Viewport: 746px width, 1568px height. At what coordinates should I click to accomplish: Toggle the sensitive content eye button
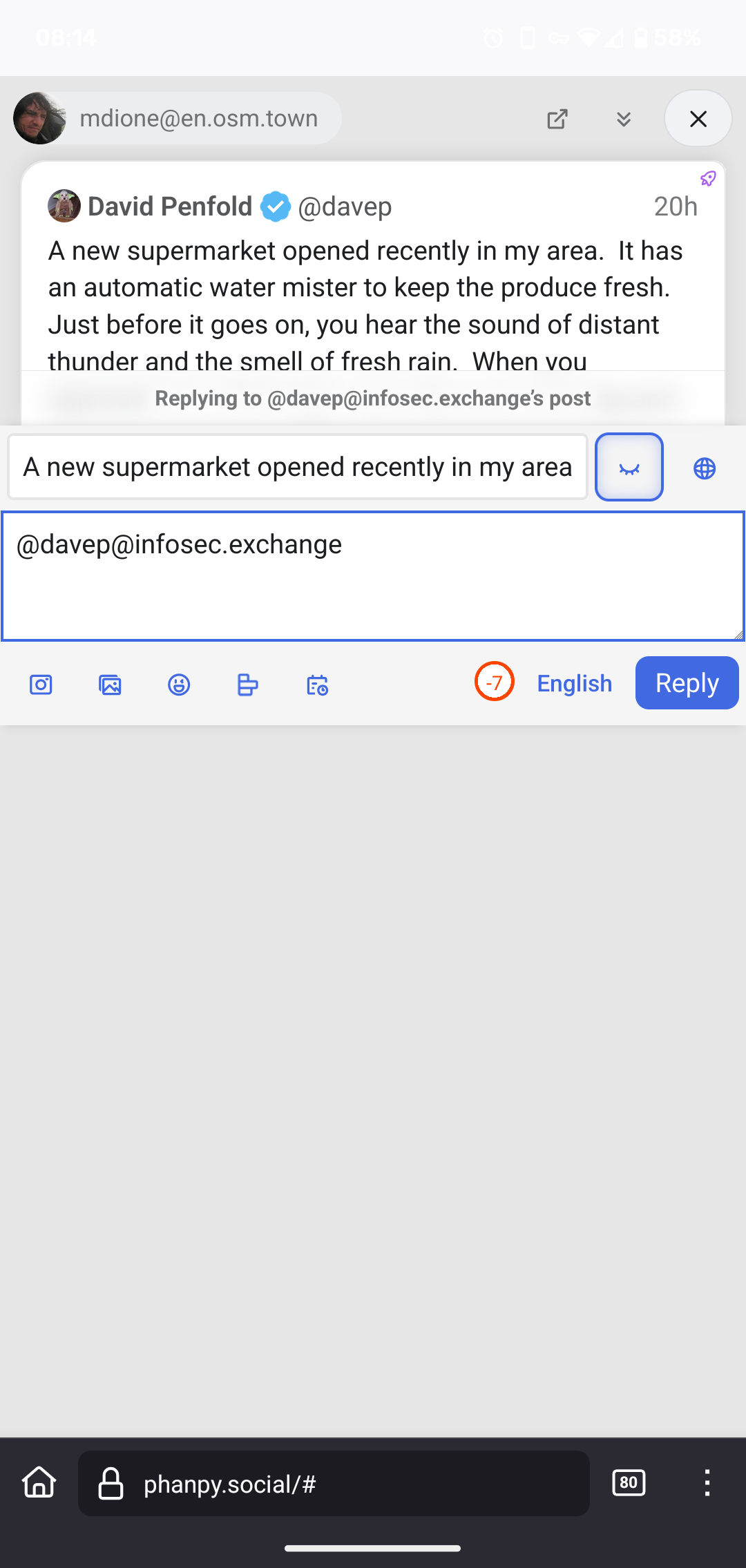coord(629,468)
